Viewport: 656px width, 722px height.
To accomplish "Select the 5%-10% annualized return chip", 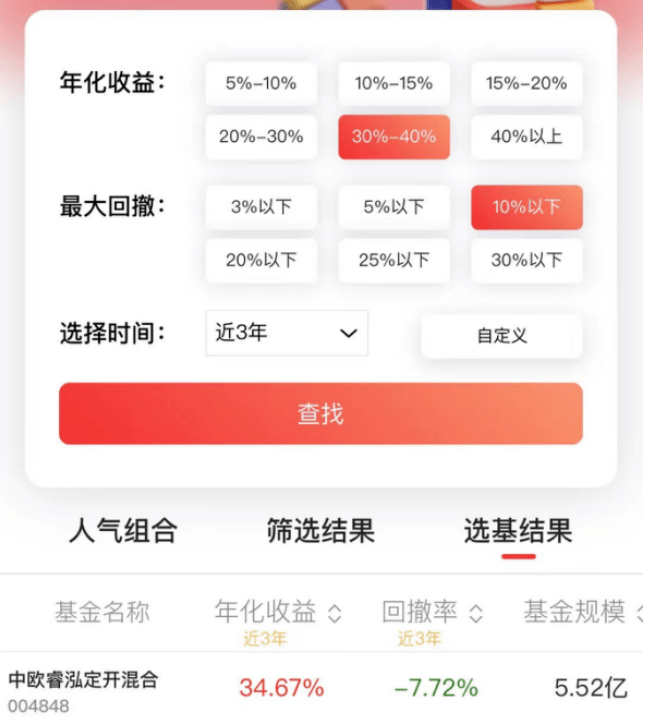I will pos(261,84).
